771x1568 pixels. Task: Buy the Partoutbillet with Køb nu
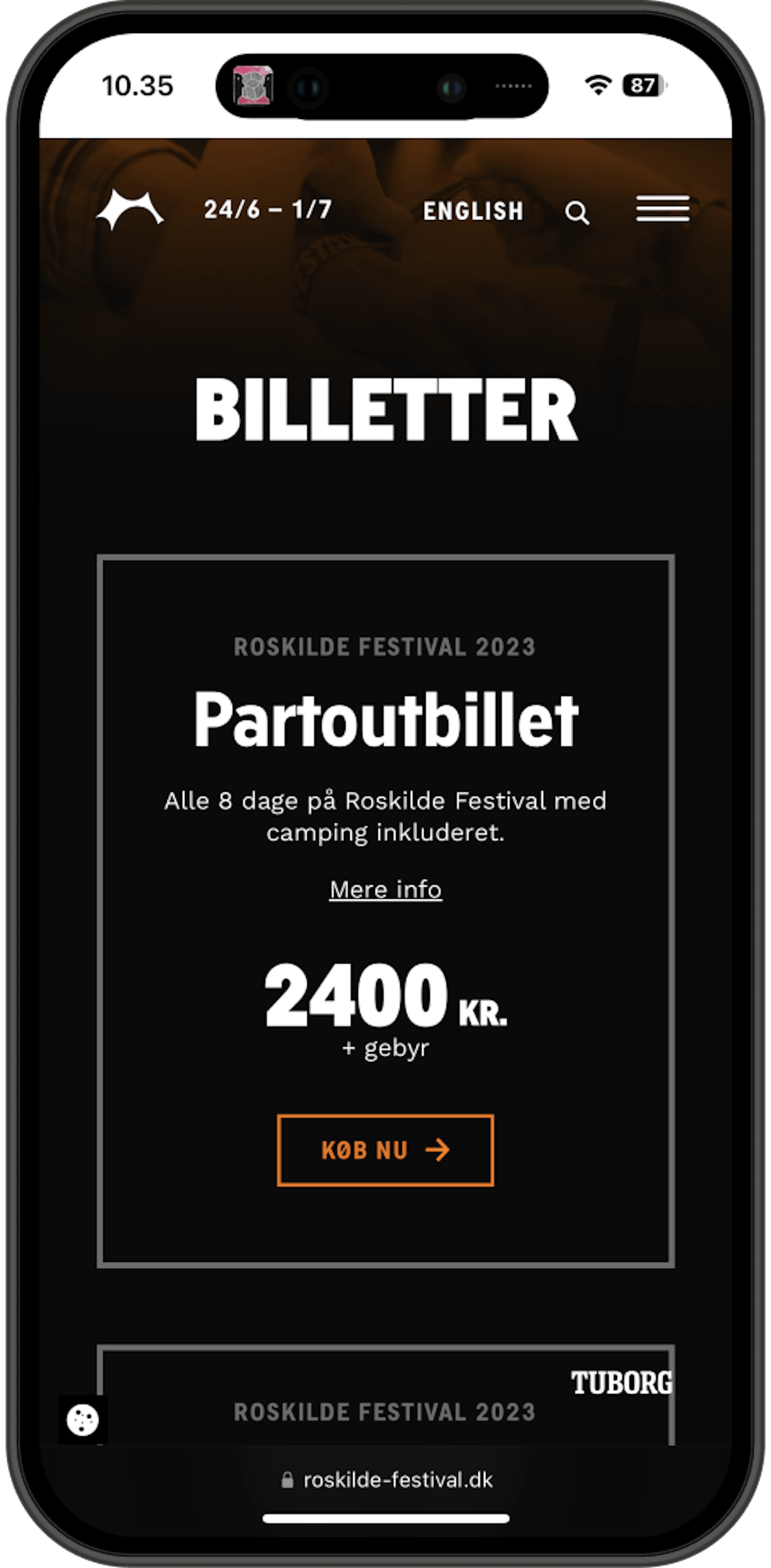click(385, 1150)
